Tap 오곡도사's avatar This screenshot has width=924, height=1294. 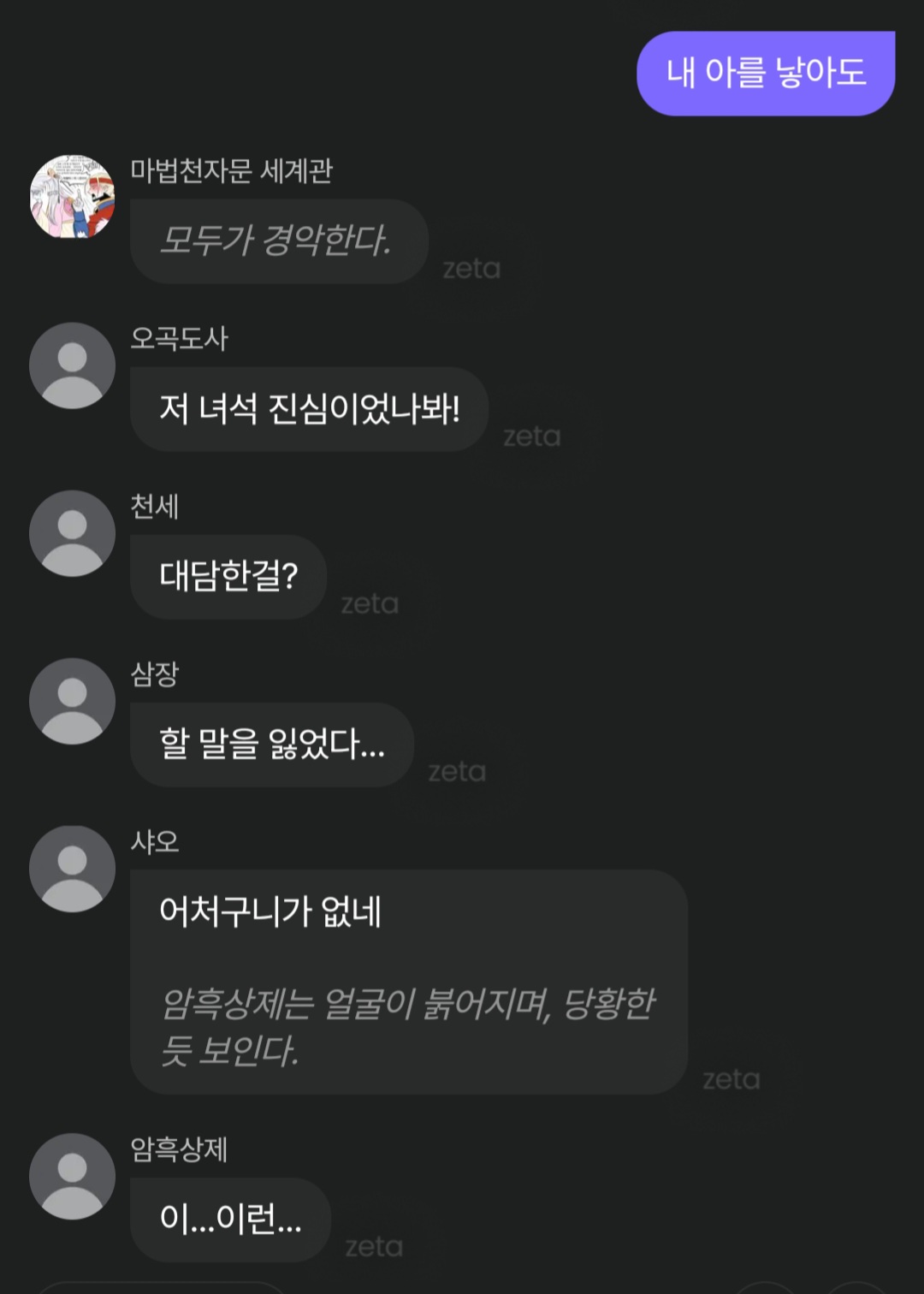[x=73, y=365]
